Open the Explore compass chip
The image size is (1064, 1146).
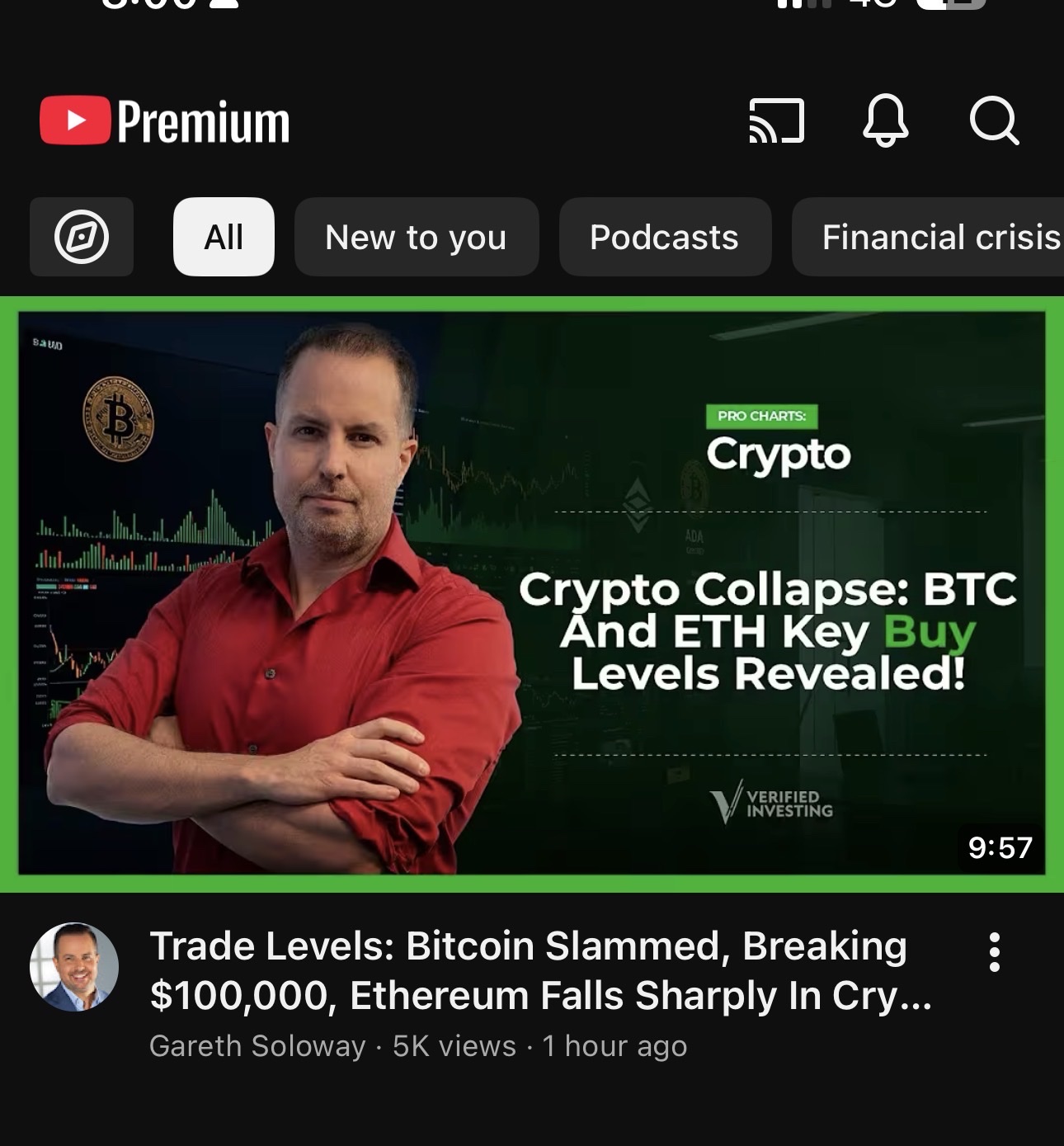(x=82, y=237)
